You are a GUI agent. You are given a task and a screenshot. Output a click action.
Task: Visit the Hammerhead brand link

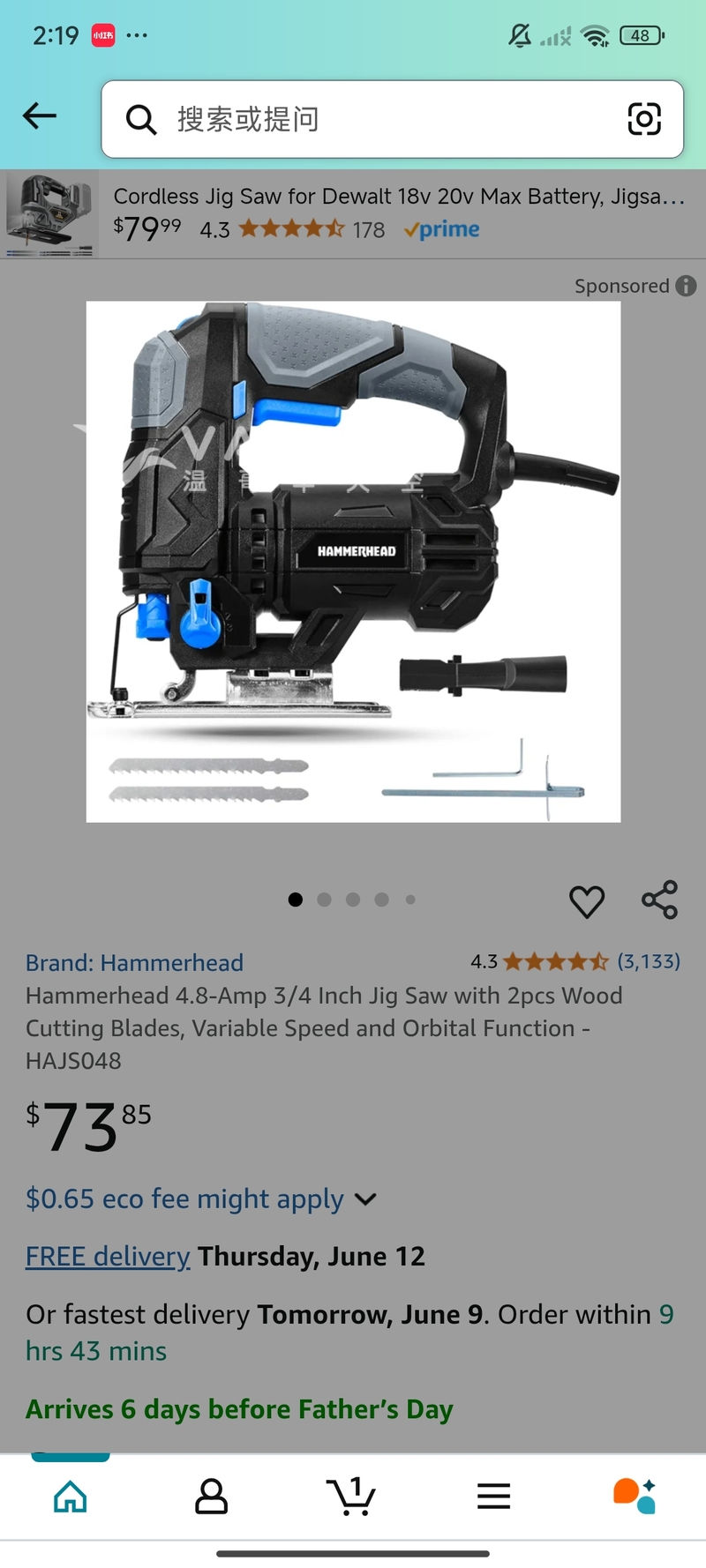coord(134,962)
